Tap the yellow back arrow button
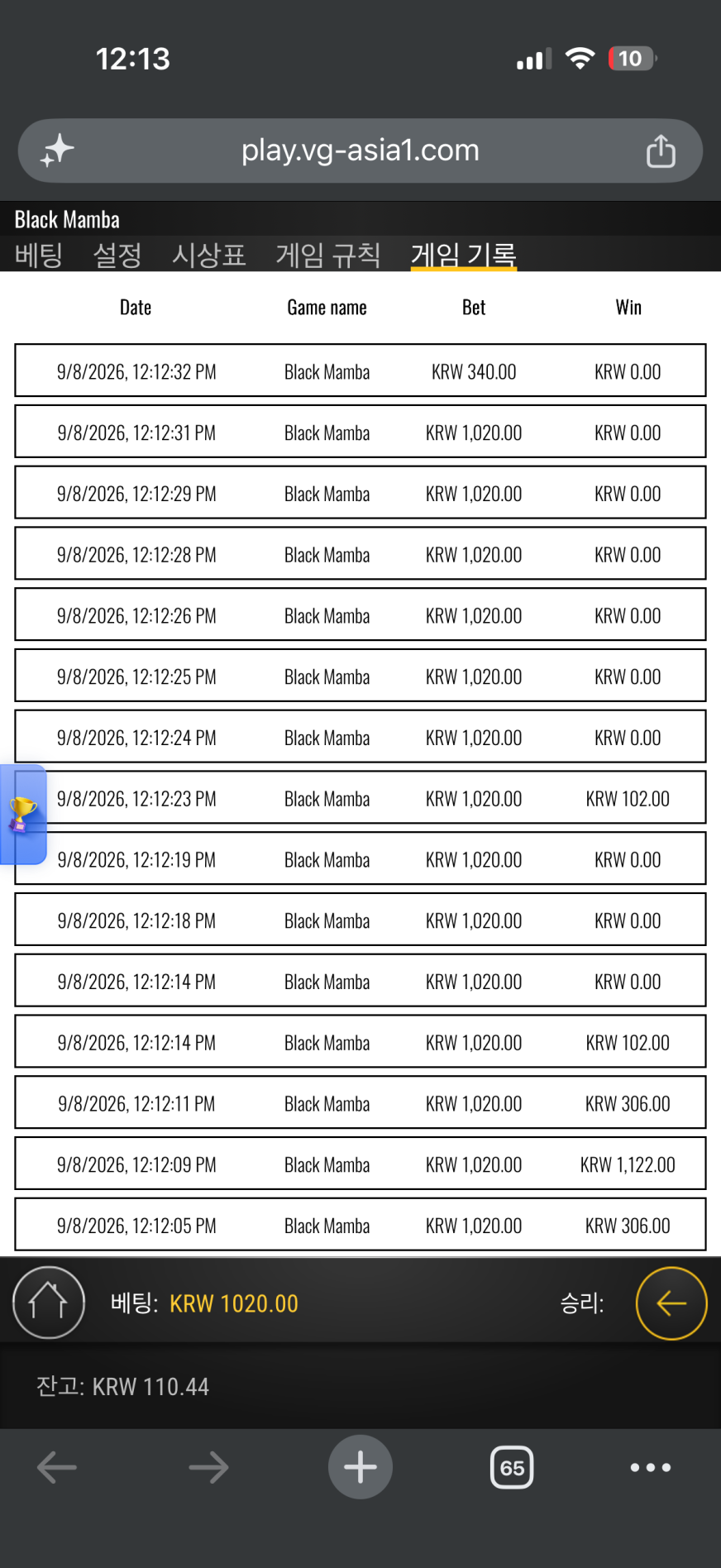The image size is (721, 1568). [671, 1303]
